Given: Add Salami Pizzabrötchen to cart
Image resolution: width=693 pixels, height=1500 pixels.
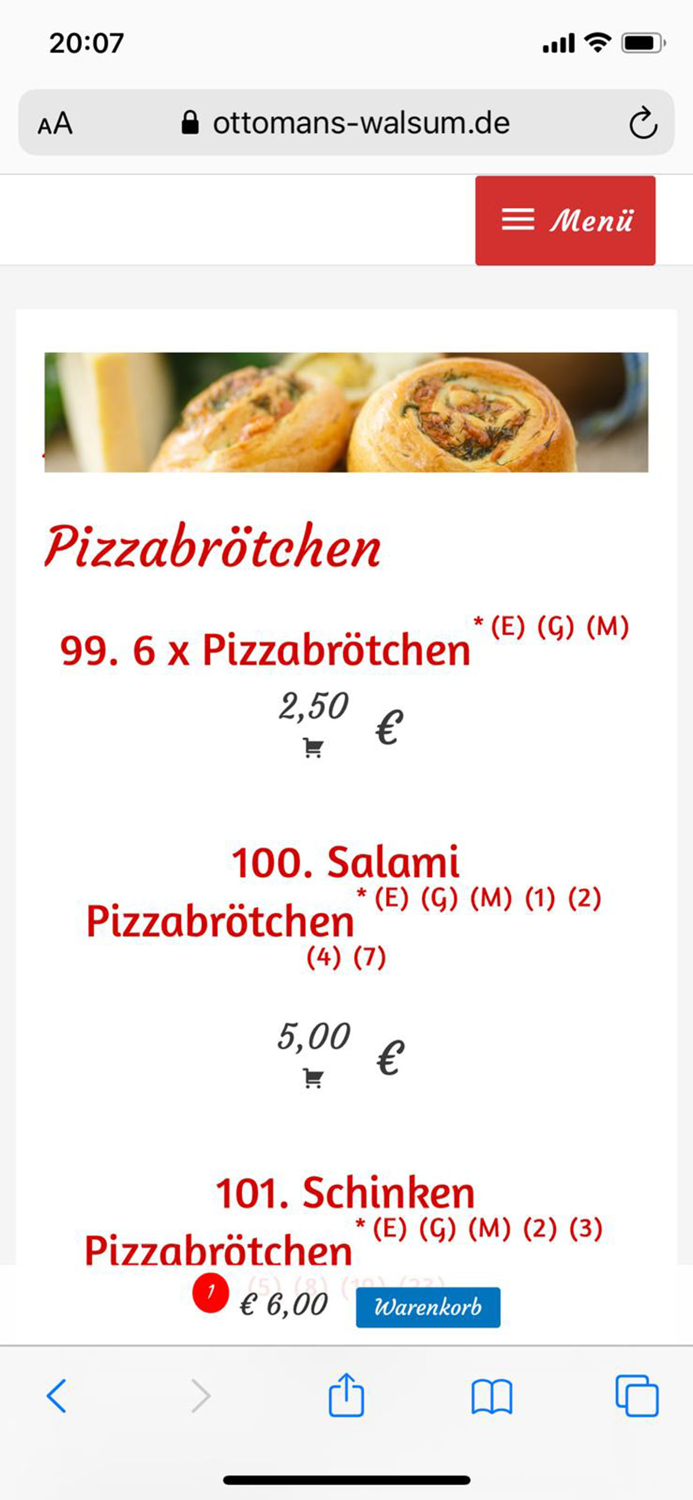Looking at the screenshot, I should click(x=313, y=1079).
